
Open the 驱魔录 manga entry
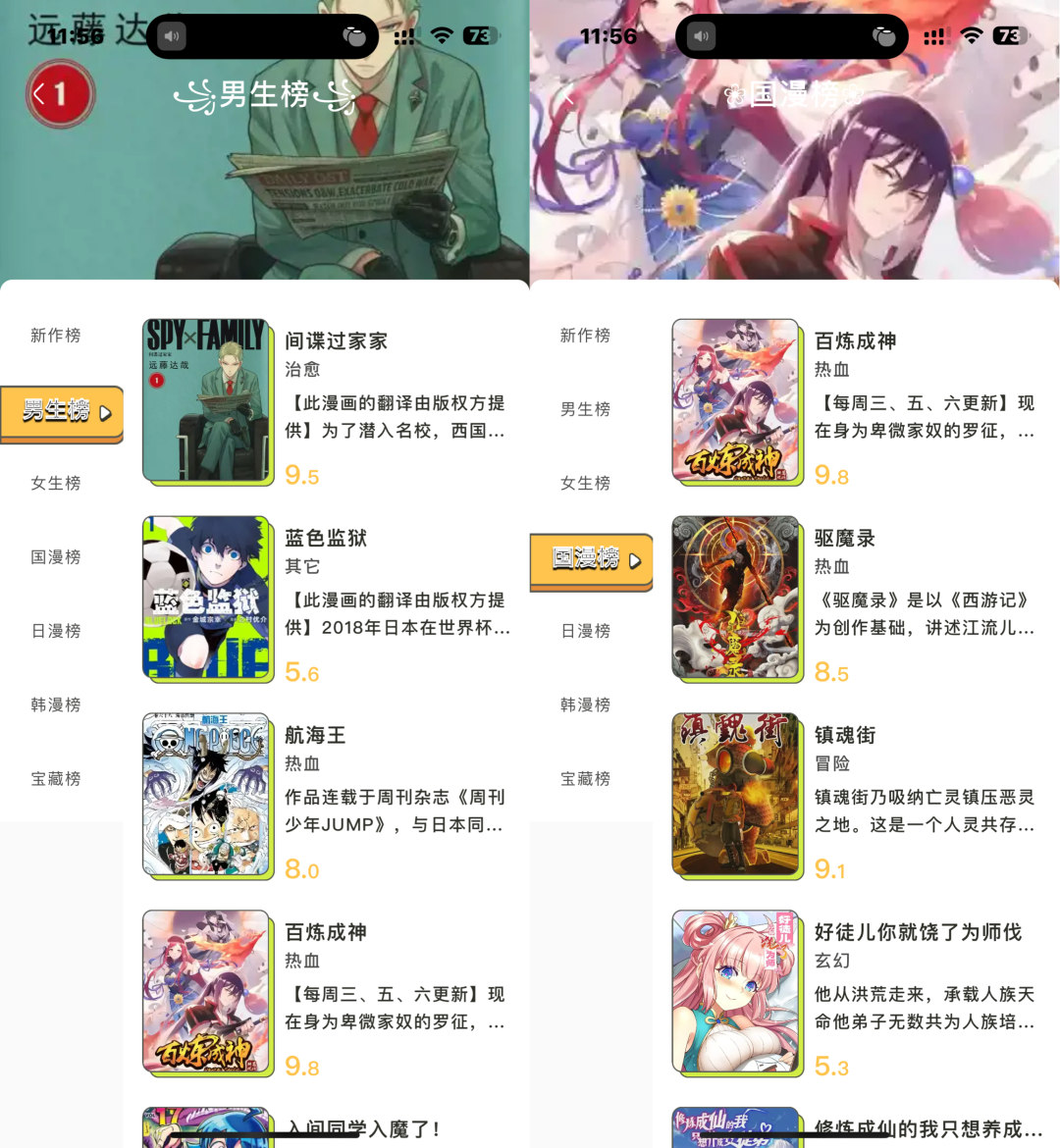[x=845, y=539]
